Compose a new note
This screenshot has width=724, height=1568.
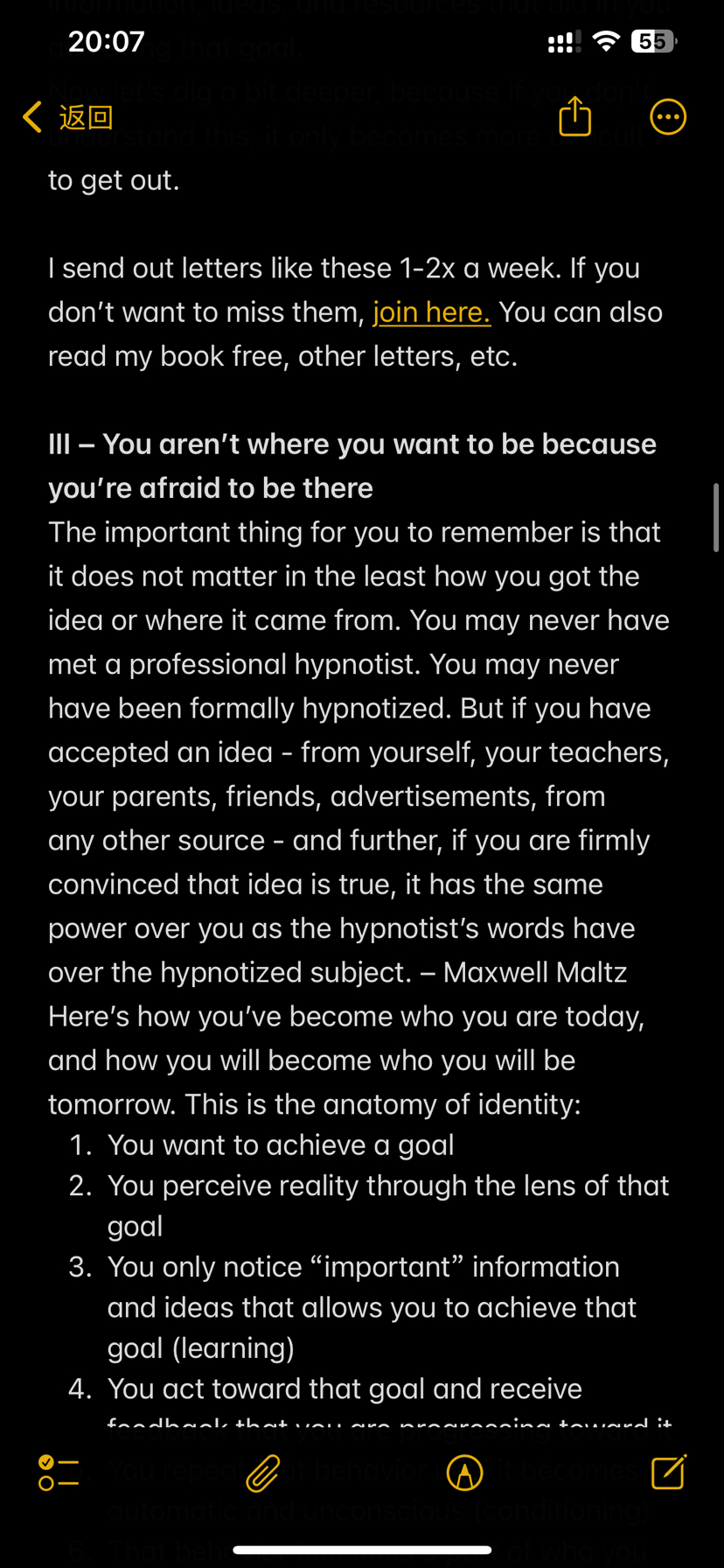click(669, 1472)
